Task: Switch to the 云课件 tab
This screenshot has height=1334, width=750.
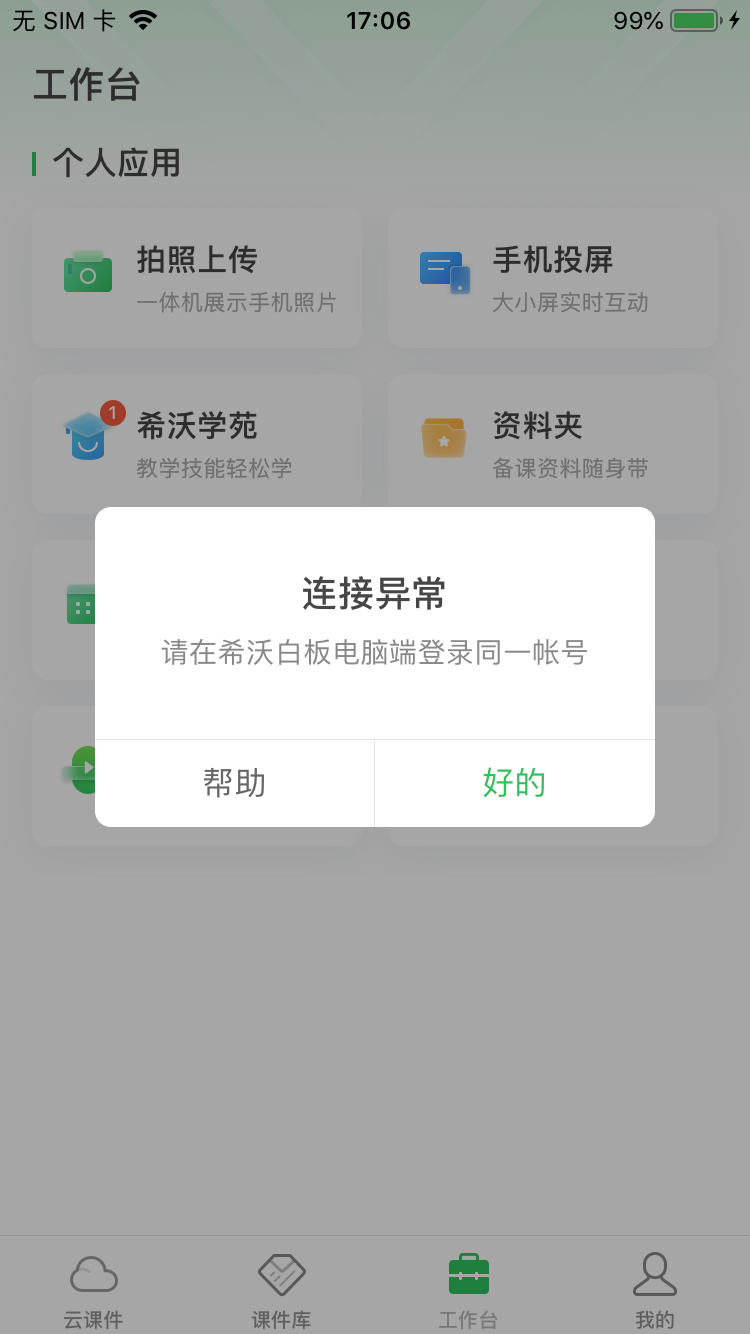Action: click(94, 1290)
